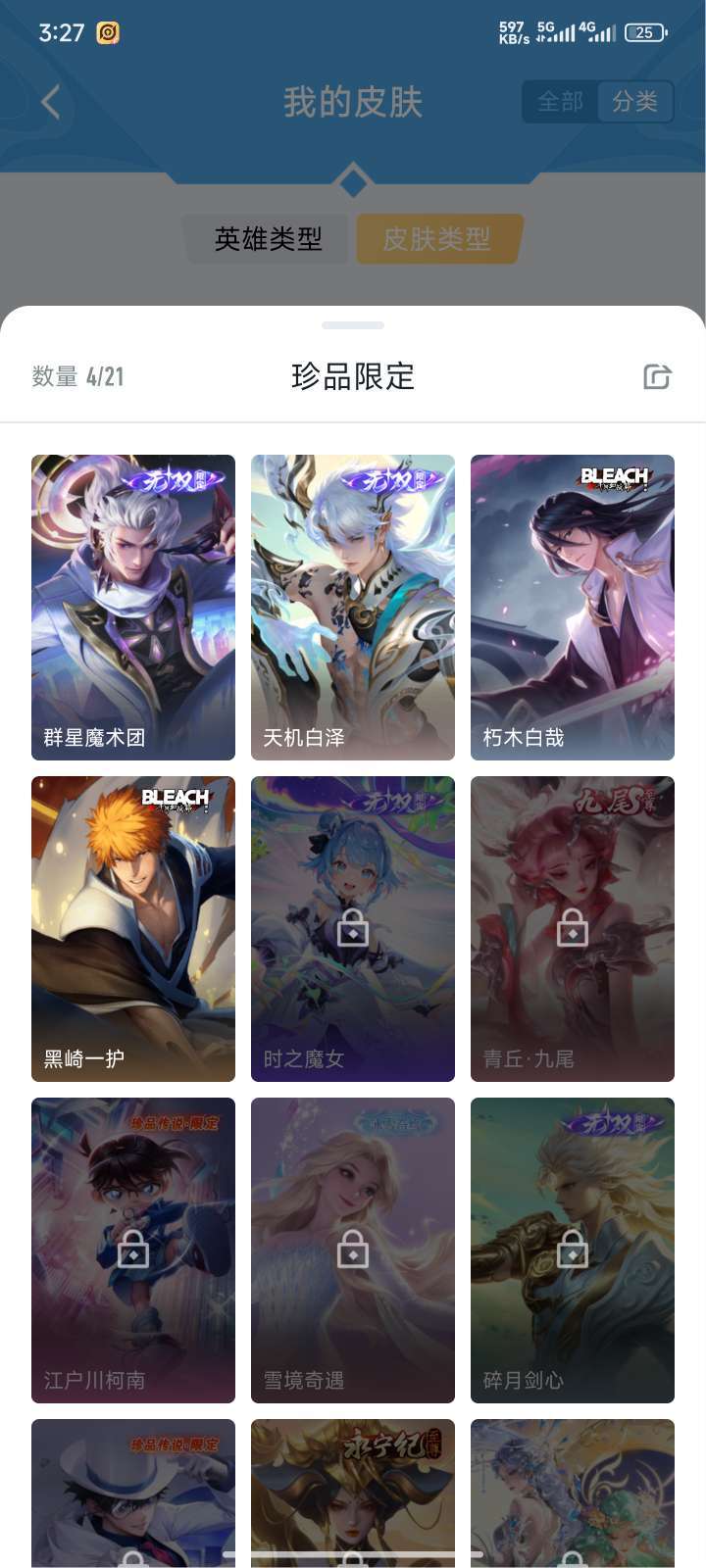View the 黑崎一护 skin
This screenshot has width=706, height=1568.
tap(133, 929)
